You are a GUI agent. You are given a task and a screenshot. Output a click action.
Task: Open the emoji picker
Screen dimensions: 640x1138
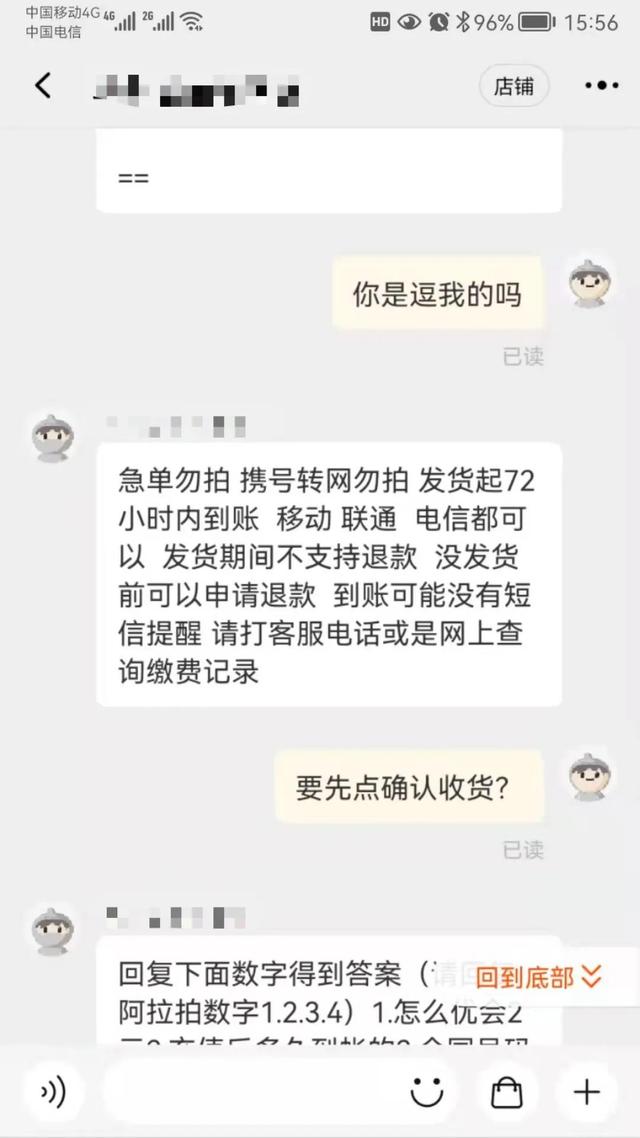point(427,1092)
